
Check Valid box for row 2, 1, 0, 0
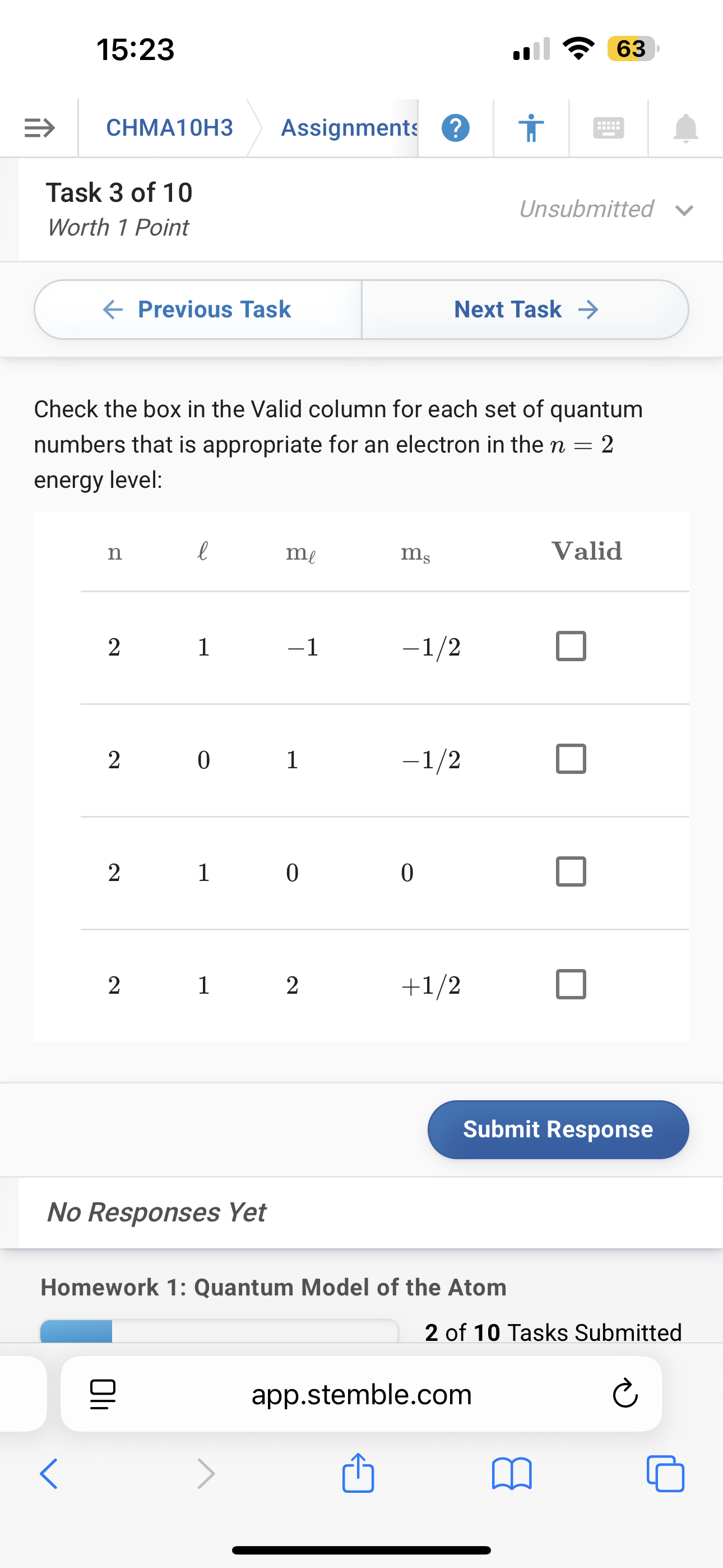(571, 871)
